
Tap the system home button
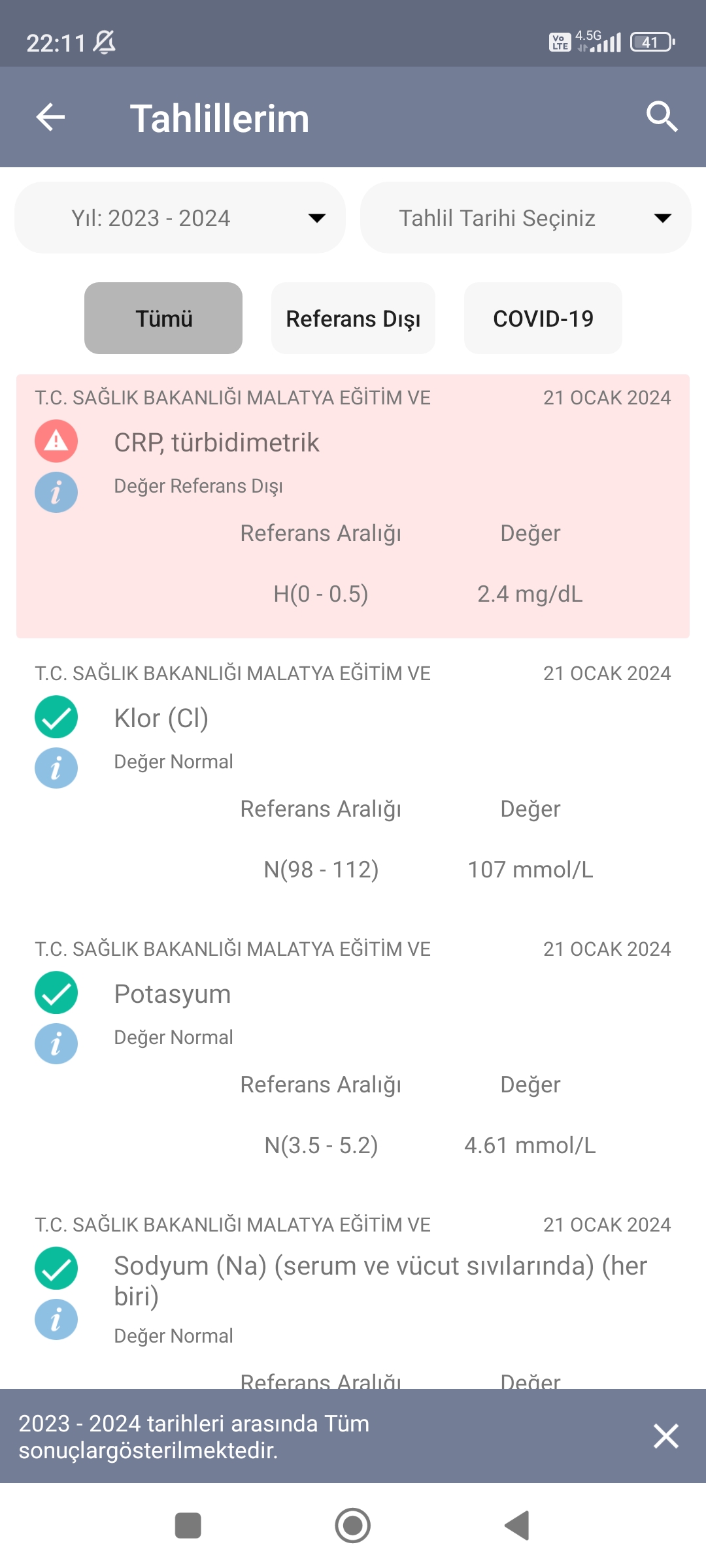coord(353,1526)
